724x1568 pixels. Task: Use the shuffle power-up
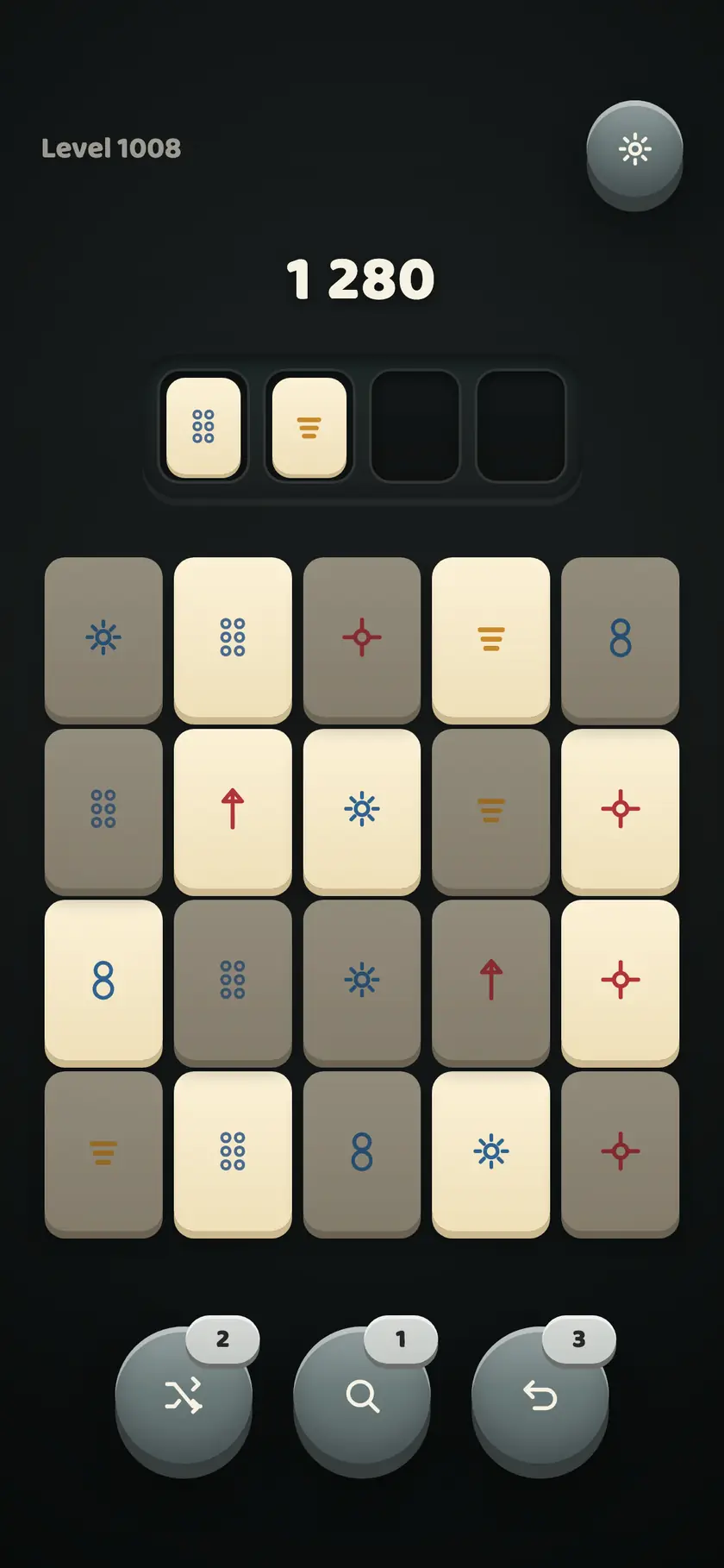184,1395
